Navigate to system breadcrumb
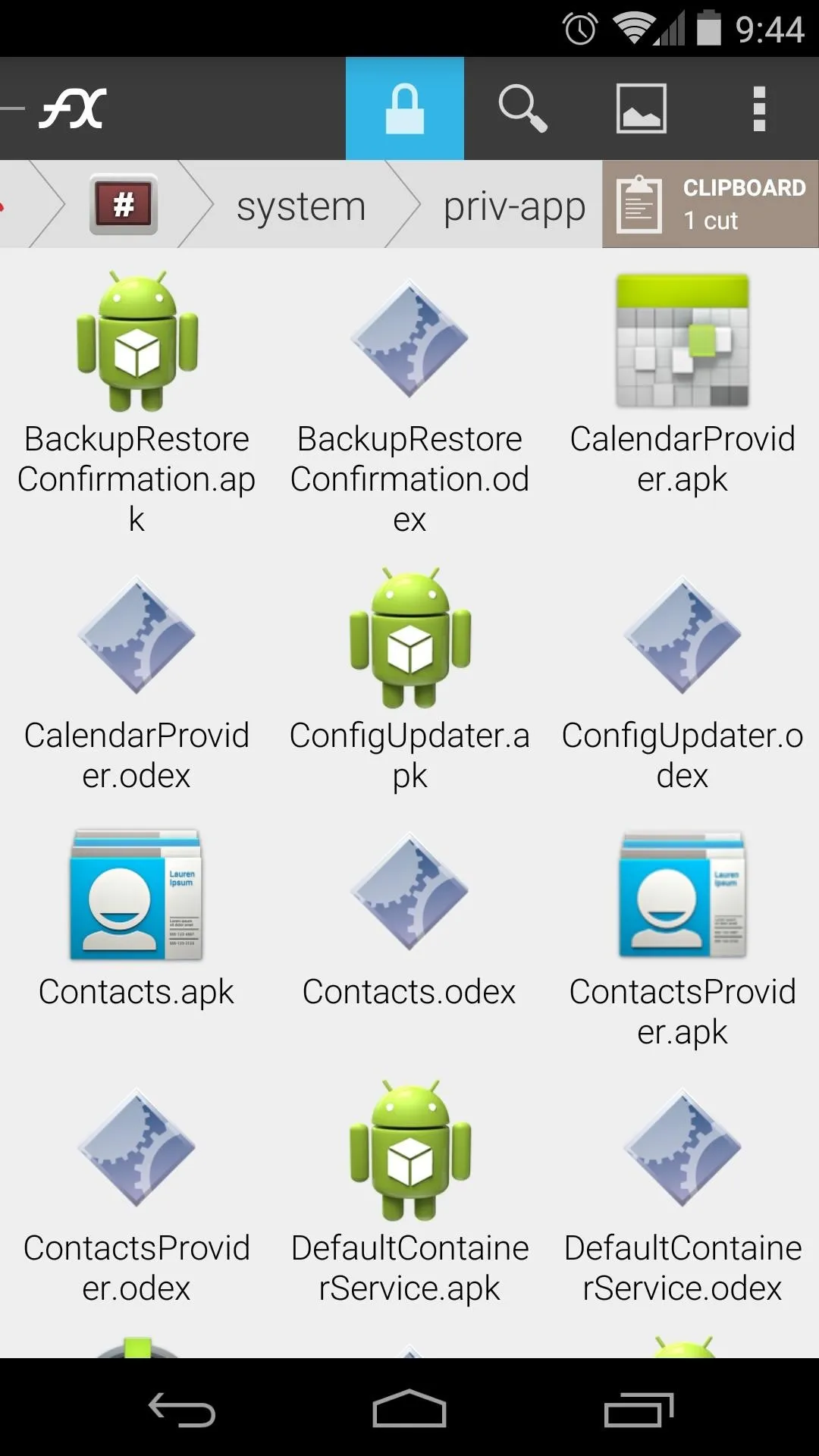 click(x=301, y=206)
